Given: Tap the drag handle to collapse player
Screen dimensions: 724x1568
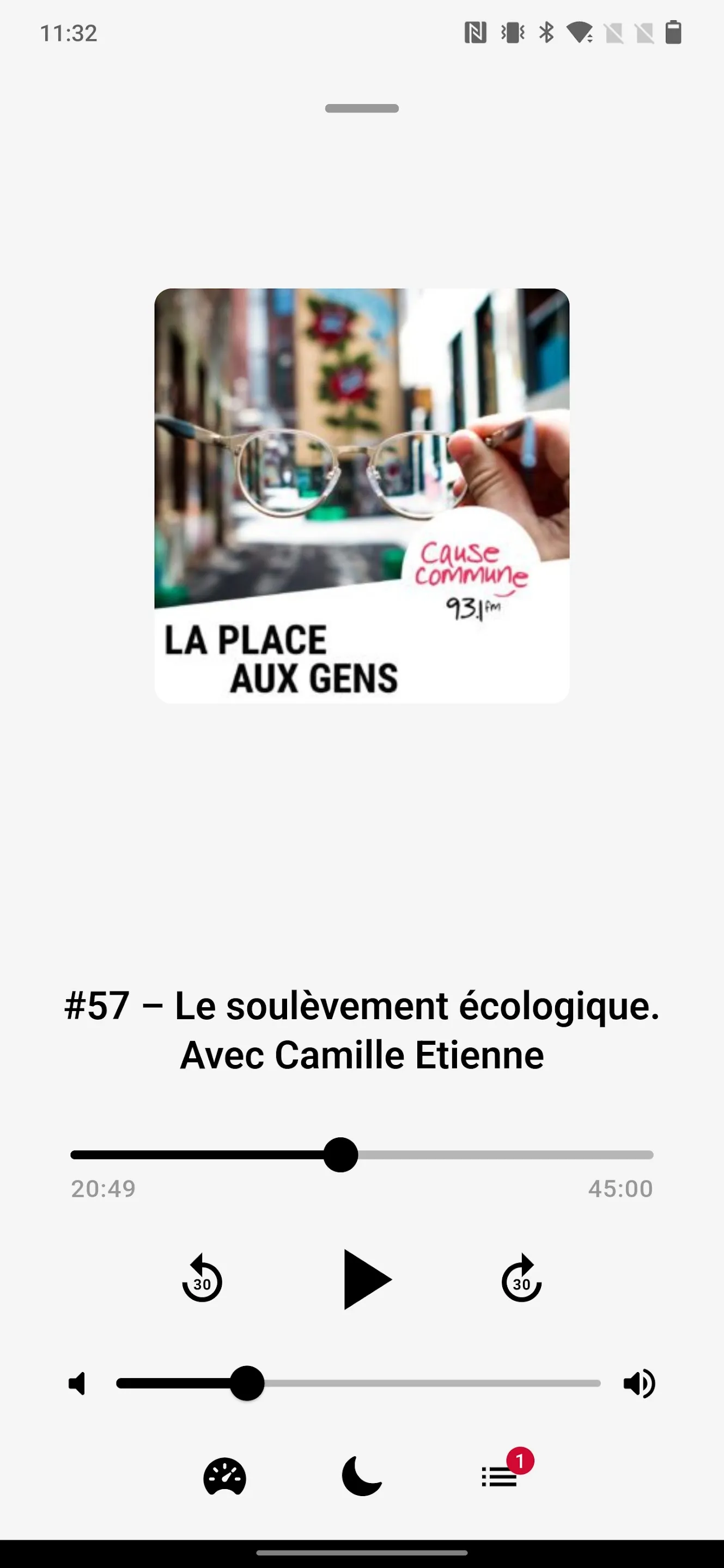Looking at the screenshot, I should click(x=362, y=108).
